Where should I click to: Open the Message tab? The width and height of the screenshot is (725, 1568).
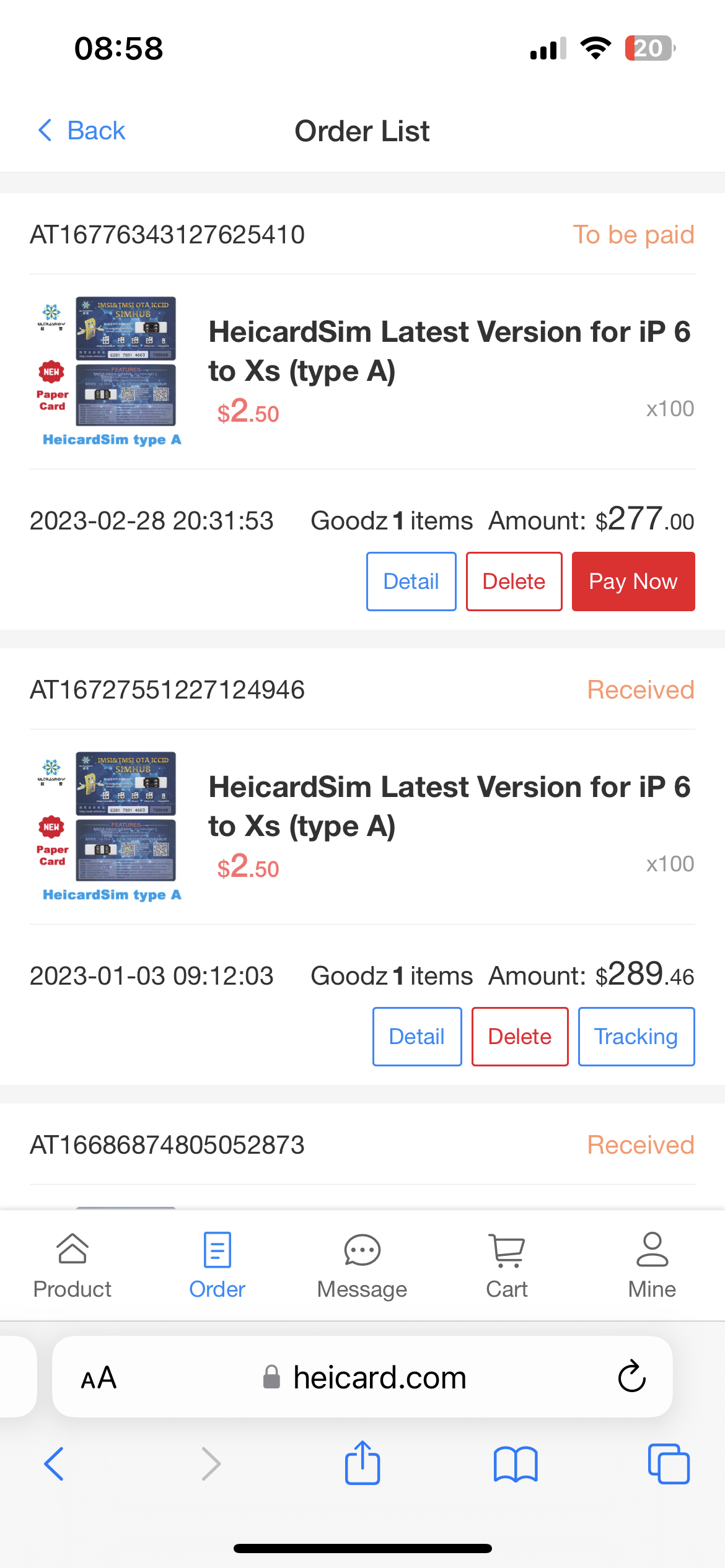[362, 1265]
